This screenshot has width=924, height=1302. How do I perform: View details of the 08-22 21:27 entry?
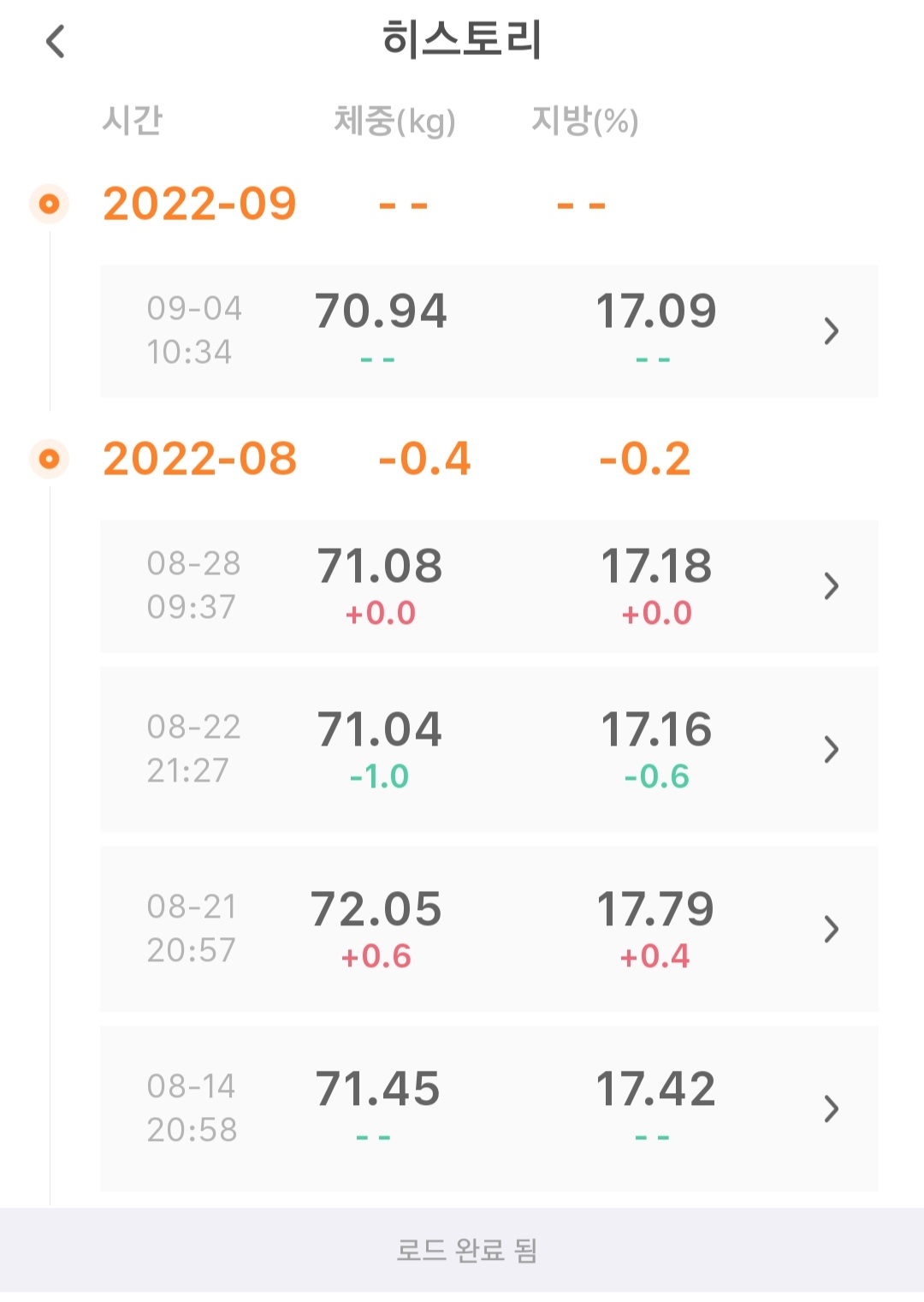click(x=489, y=749)
